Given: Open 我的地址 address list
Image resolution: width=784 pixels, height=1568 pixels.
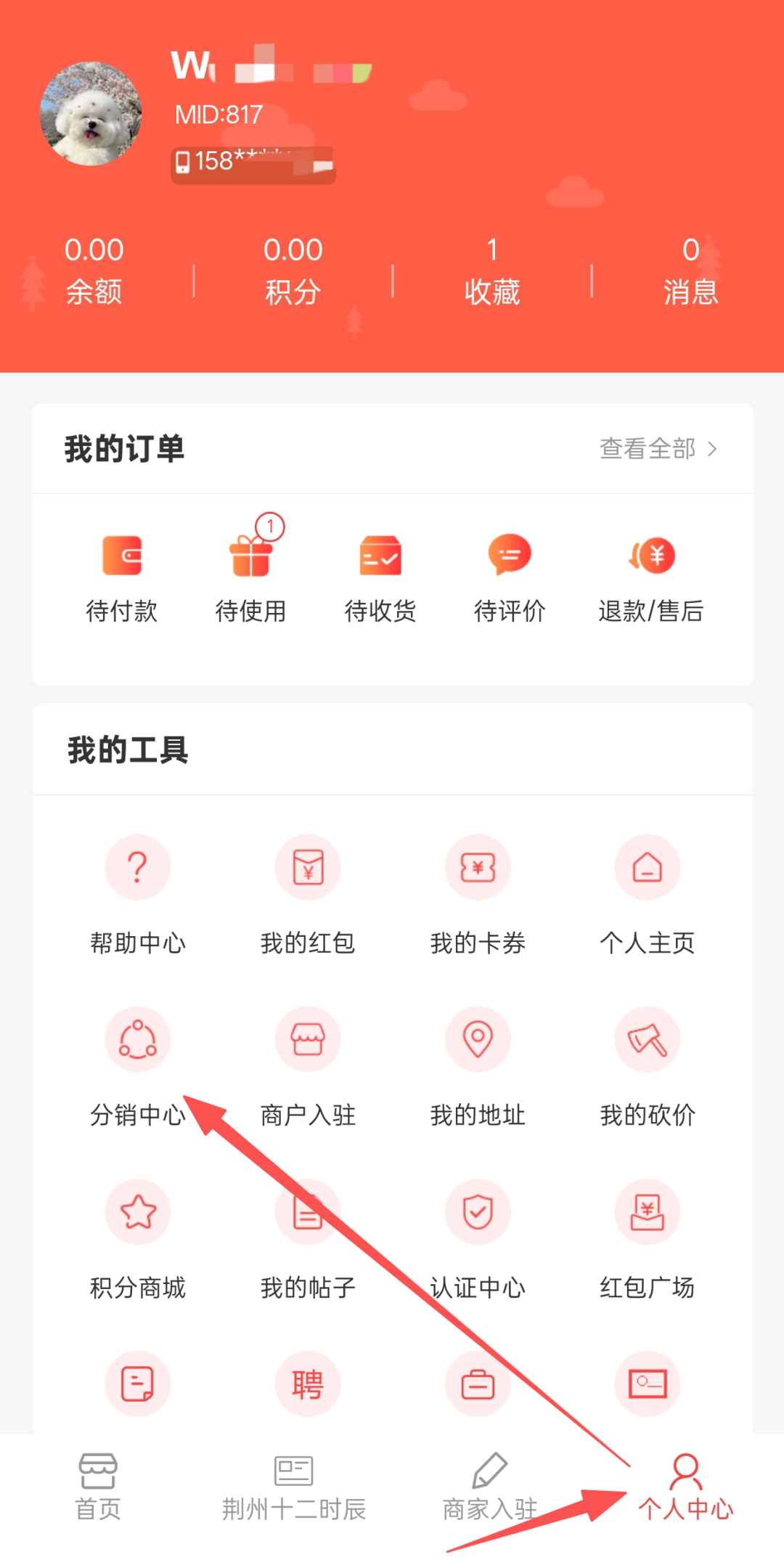Looking at the screenshot, I should [478, 1065].
